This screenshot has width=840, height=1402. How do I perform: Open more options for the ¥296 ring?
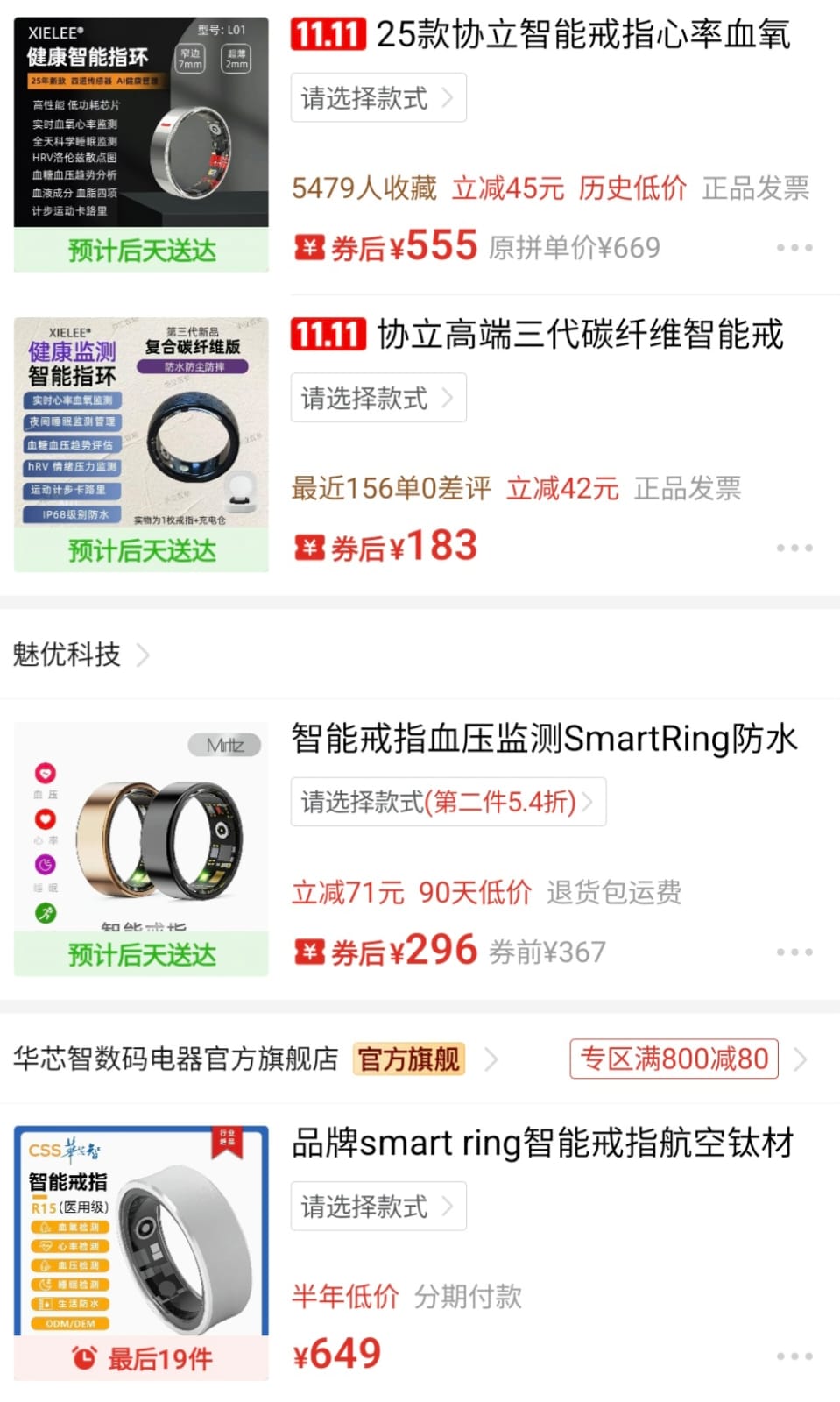(794, 952)
